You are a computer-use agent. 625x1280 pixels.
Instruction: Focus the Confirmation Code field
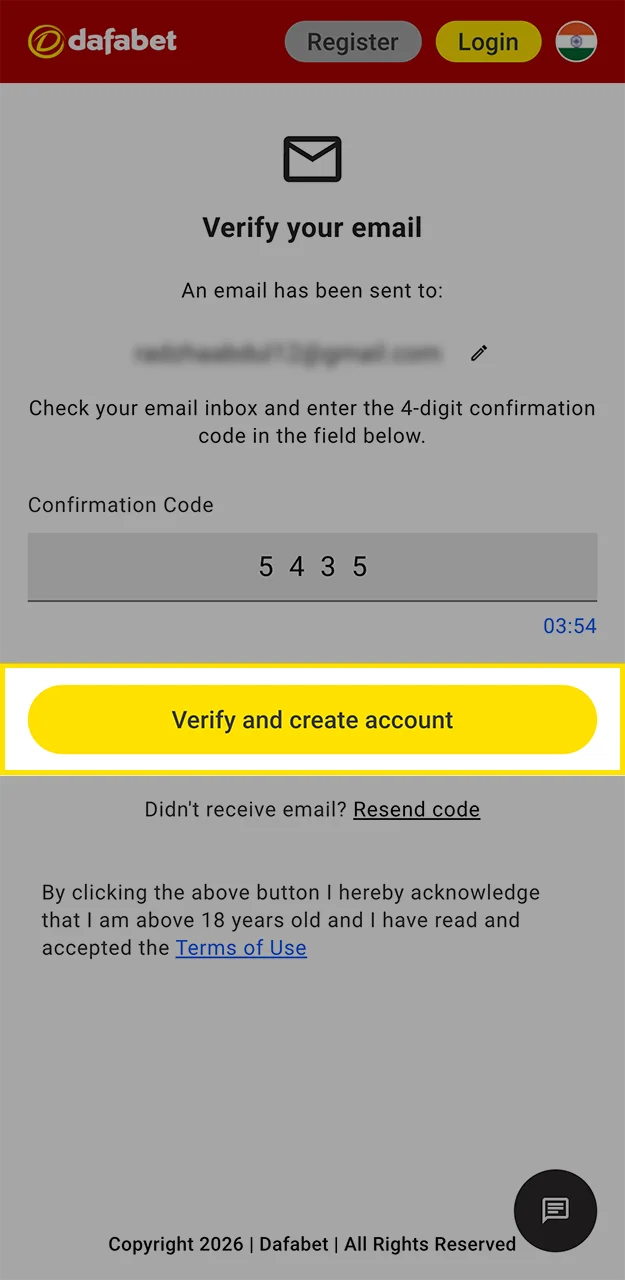click(312, 567)
